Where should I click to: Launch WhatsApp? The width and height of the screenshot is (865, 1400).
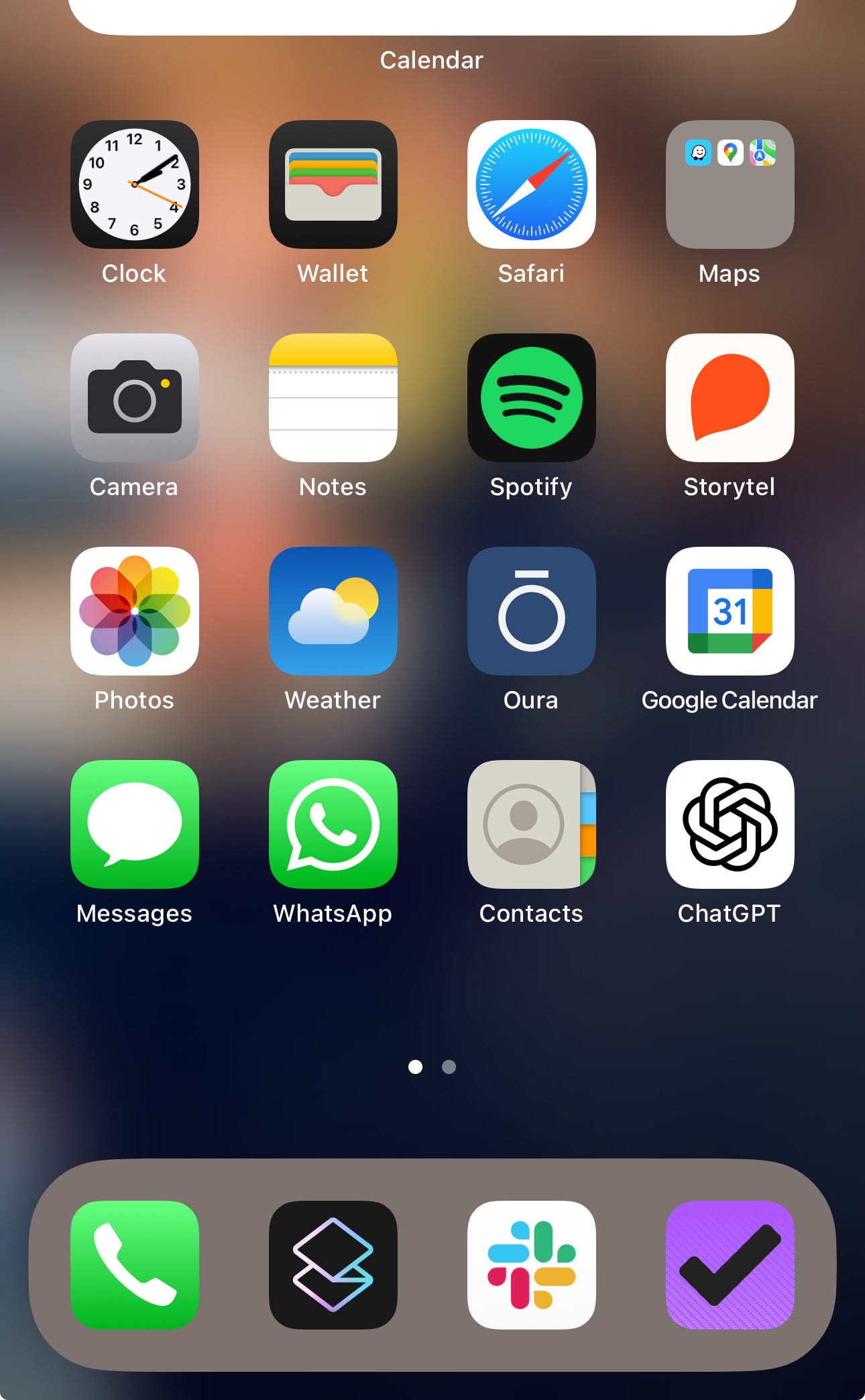(333, 824)
